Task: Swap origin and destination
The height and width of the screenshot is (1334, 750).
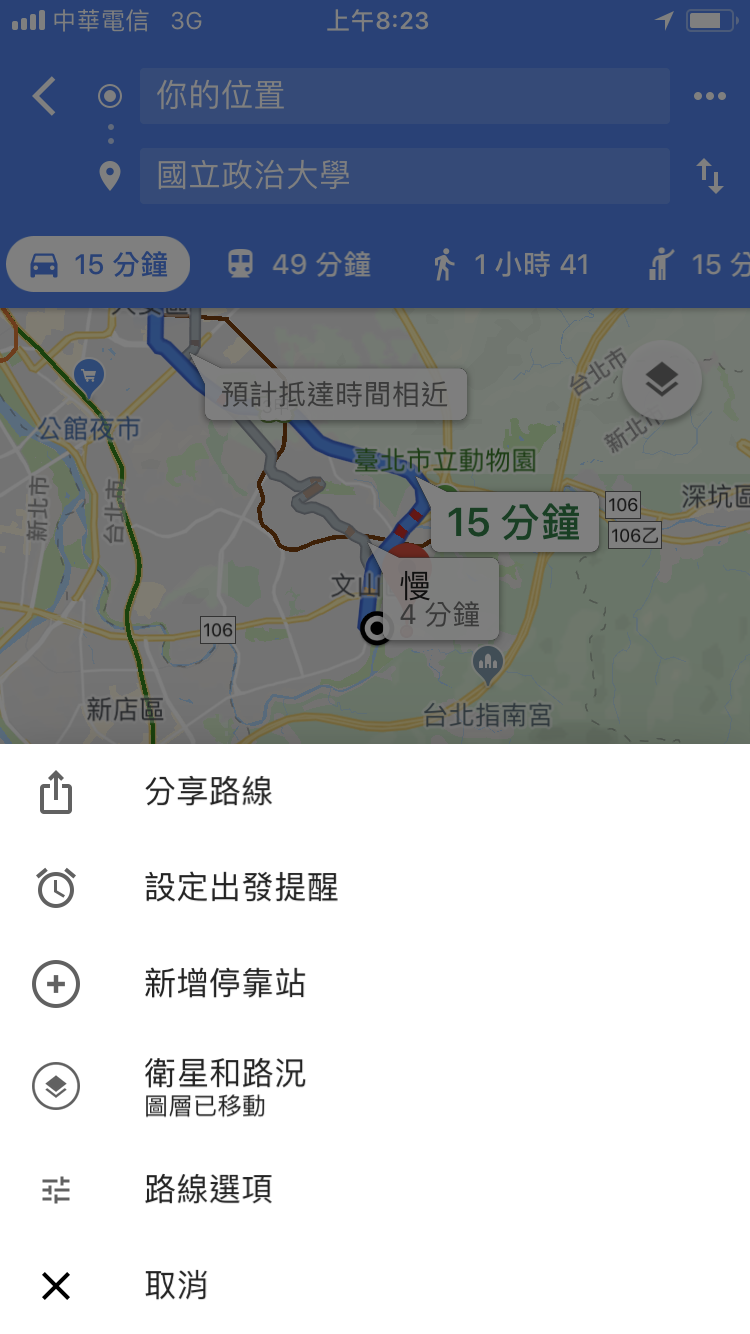Action: (710, 176)
